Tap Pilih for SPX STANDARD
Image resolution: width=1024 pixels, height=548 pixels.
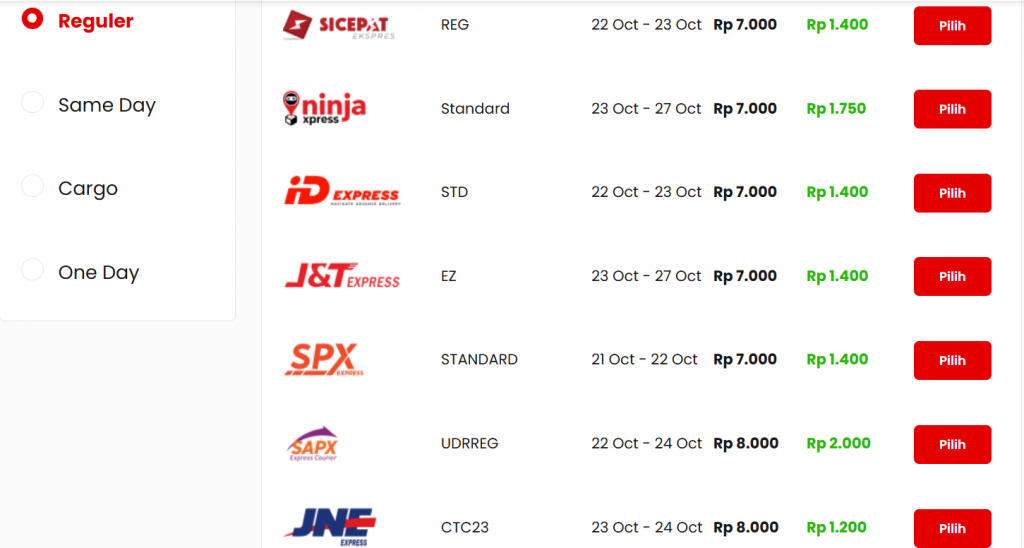952,360
